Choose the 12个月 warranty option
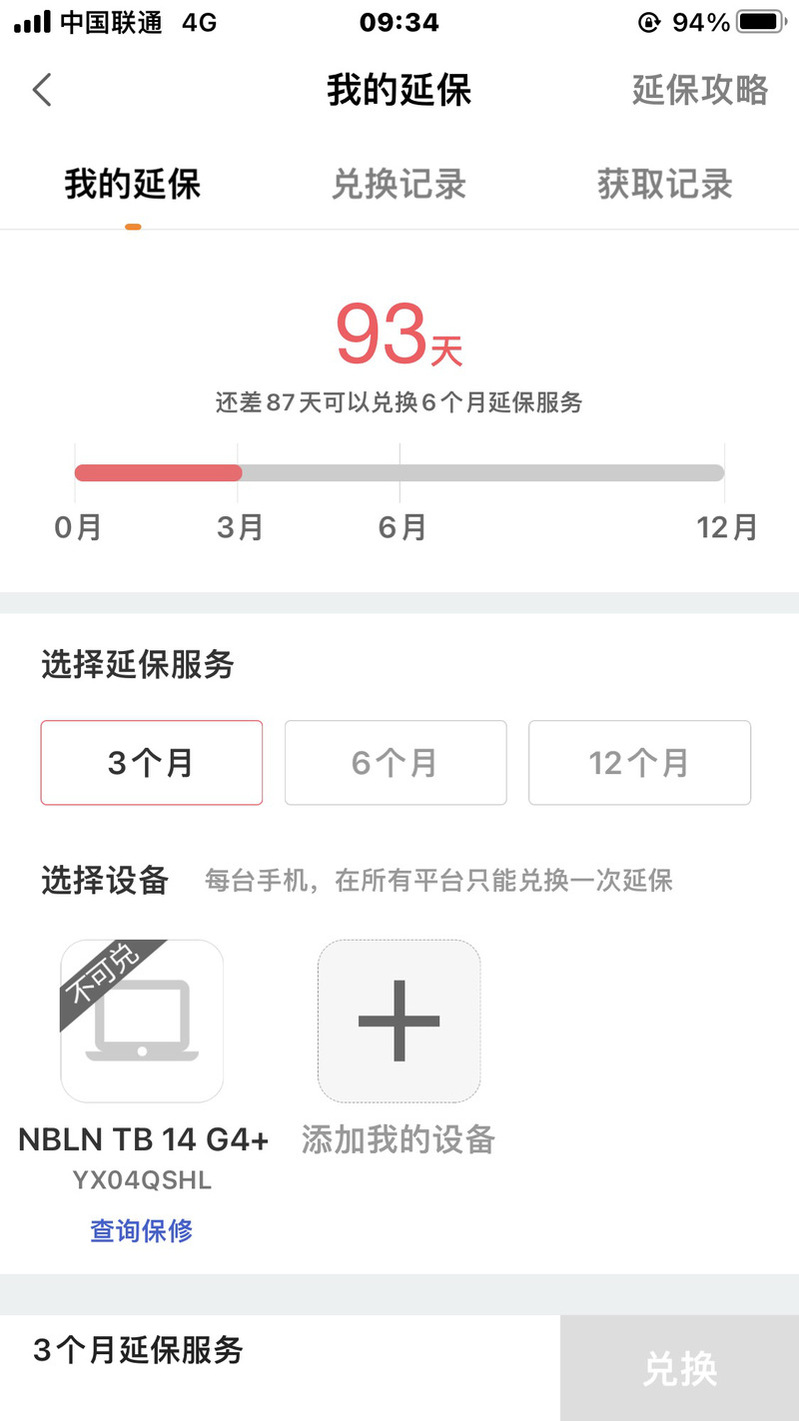The height and width of the screenshot is (1421, 799). coord(639,763)
